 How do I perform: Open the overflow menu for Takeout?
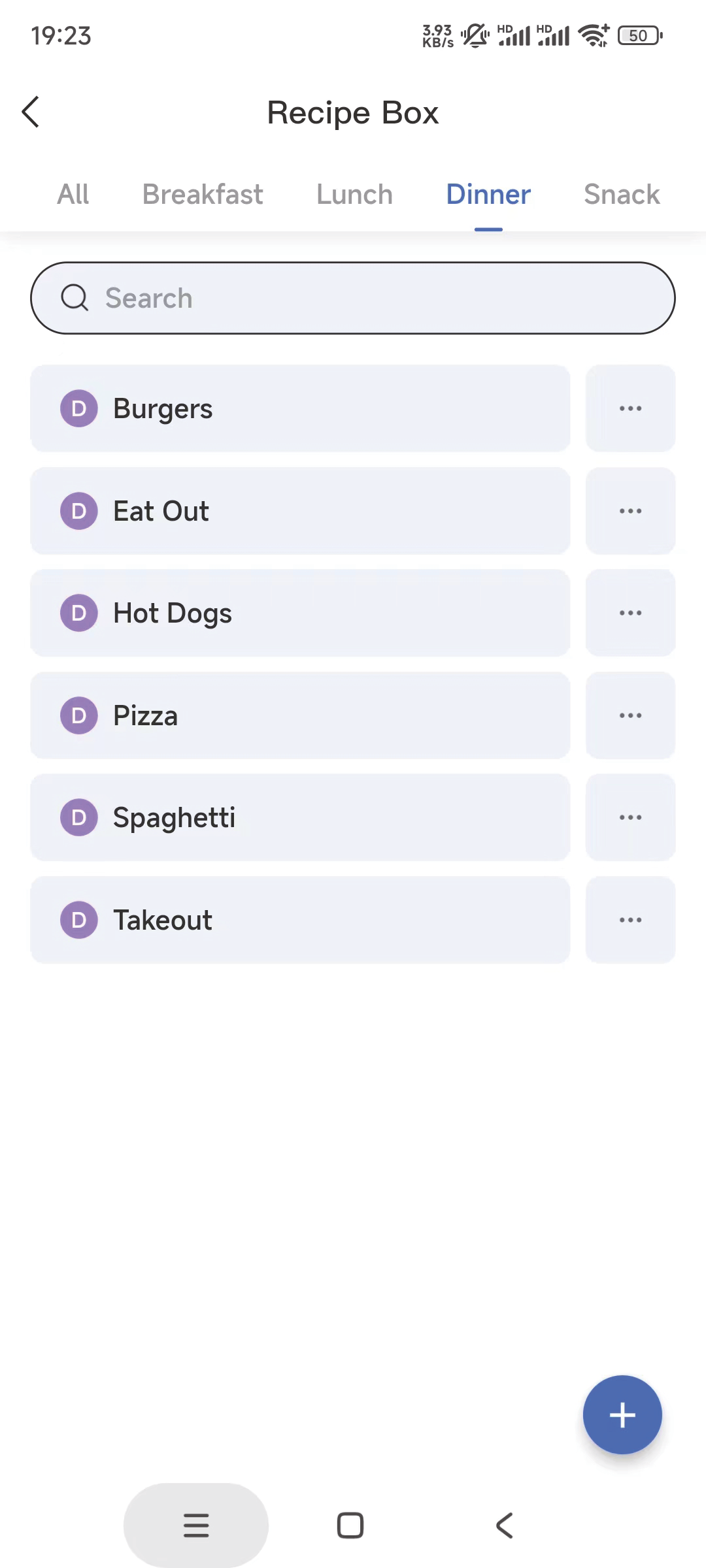(x=629, y=919)
